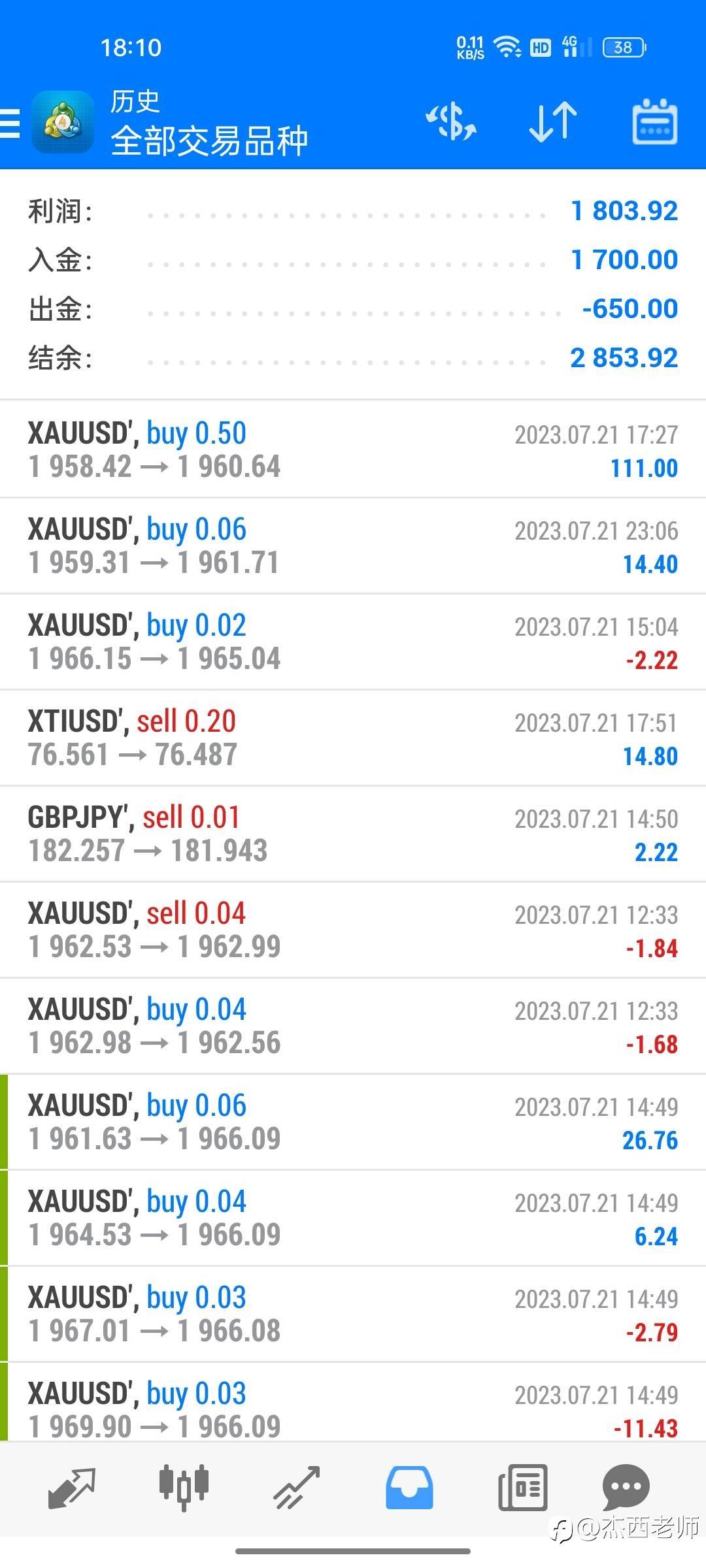Open the XAUUSD trade with 14.40 profit
Screen dimensions: 706x1568
(353, 546)
